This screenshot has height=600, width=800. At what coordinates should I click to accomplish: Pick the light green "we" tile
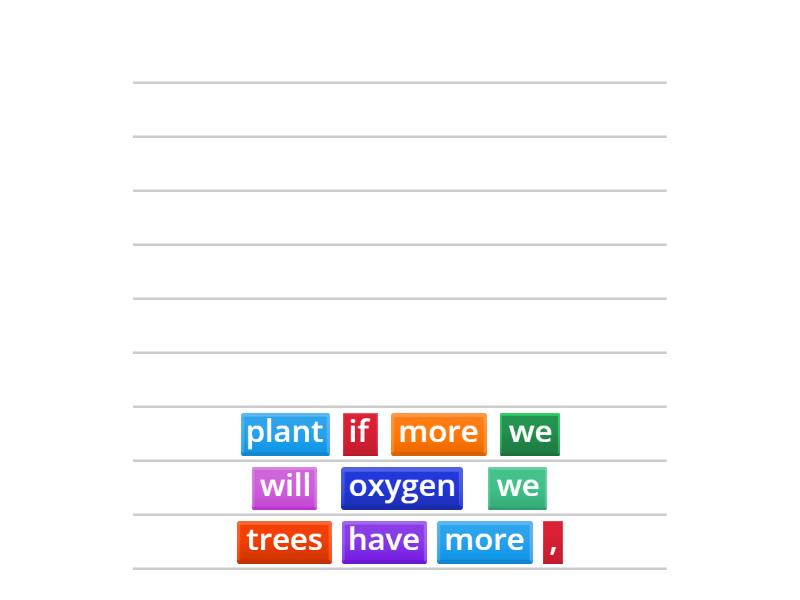tap(517, 487)
